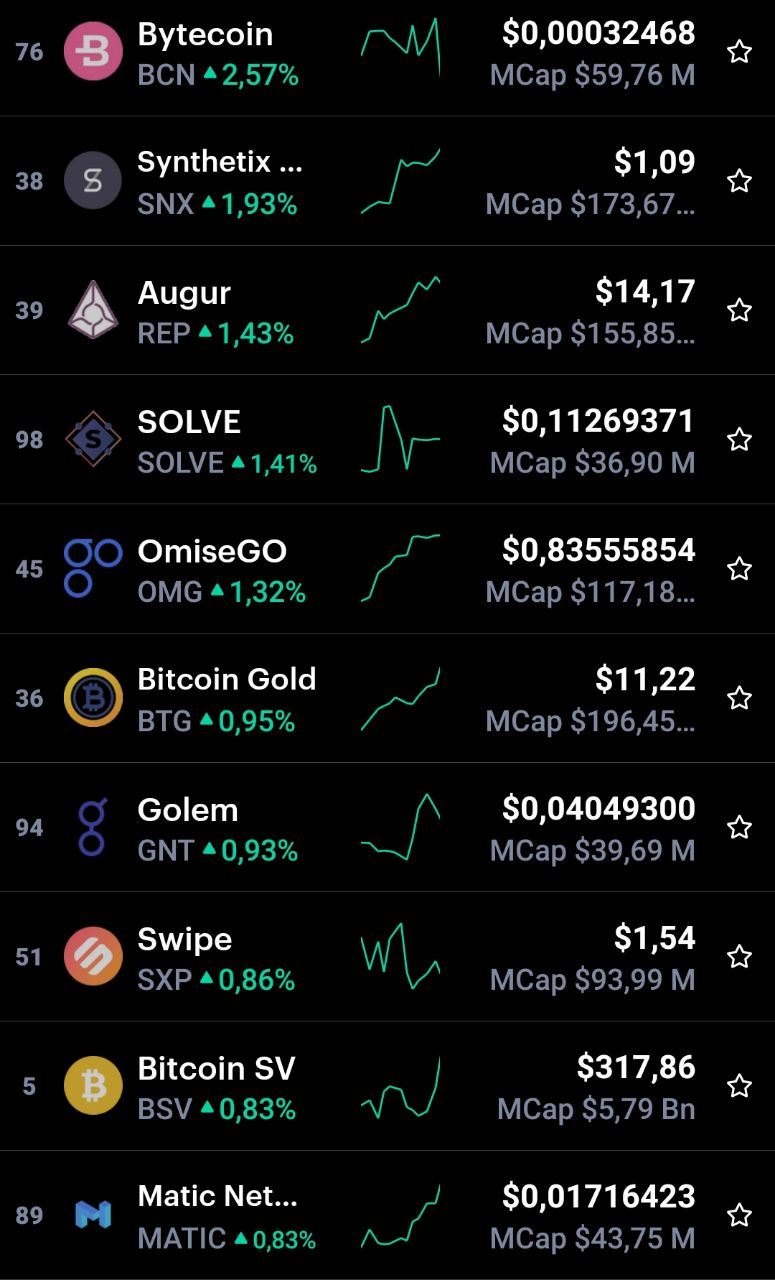Image resolution: width=775 pixels, height=1280 pixels.
Task: Open the Matic Network row
Action: click(387, 1215)
